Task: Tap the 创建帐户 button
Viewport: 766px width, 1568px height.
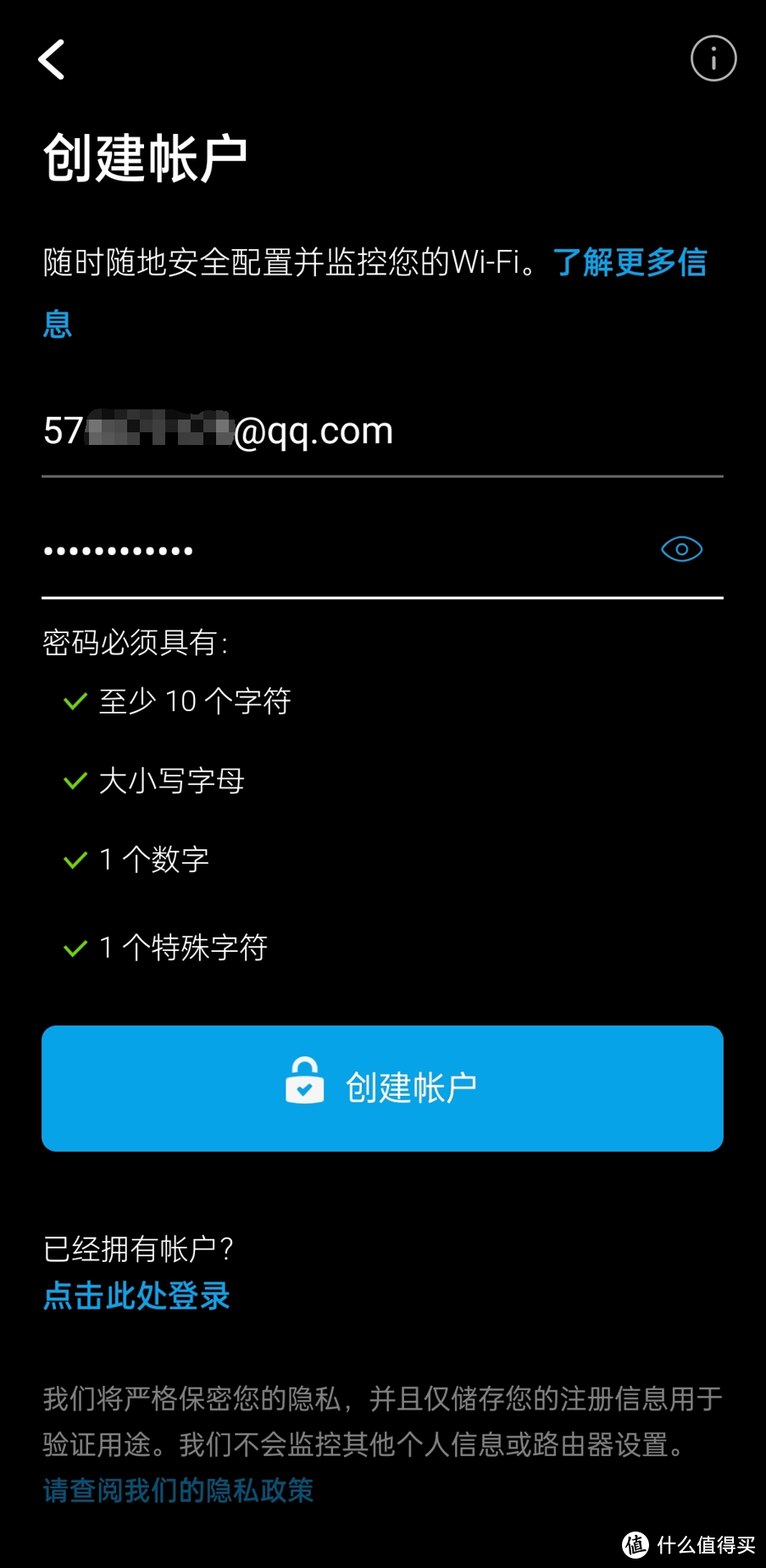Action: (382, 1088)
